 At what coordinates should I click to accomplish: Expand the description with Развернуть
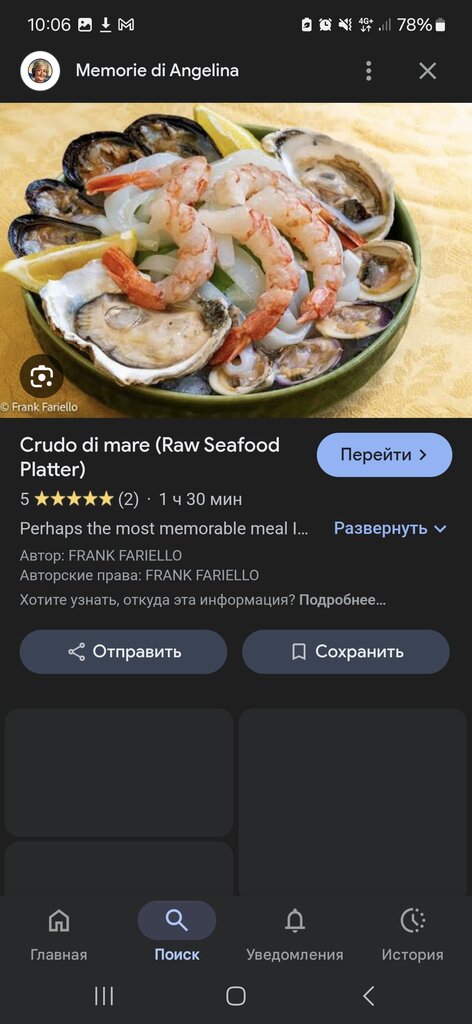coord(390,528)
